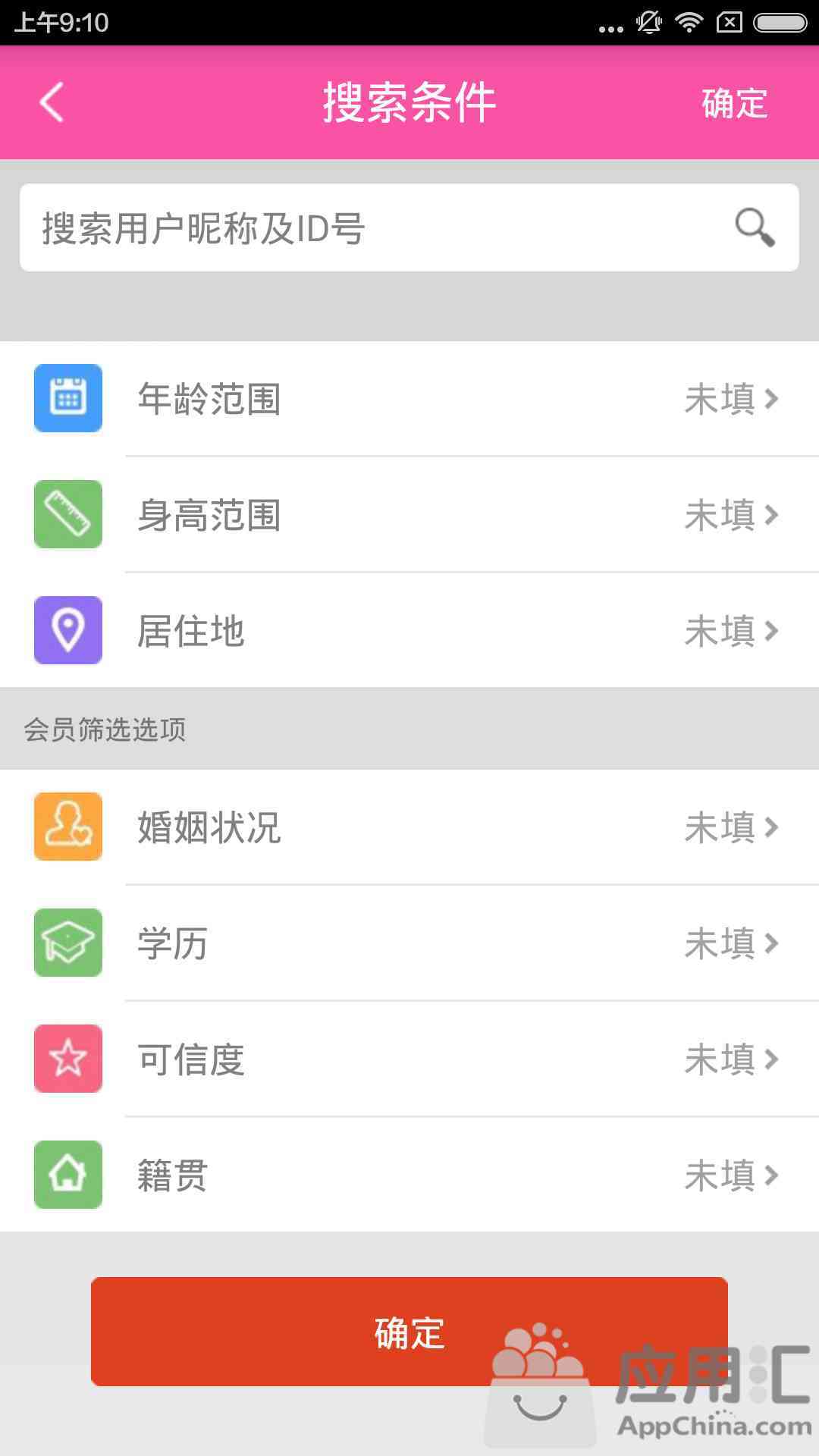Image resolution: width=819 pixels, height=1456 pixels.
Task: Go back using the top-left arrow
Action: [x=52, y=102]
